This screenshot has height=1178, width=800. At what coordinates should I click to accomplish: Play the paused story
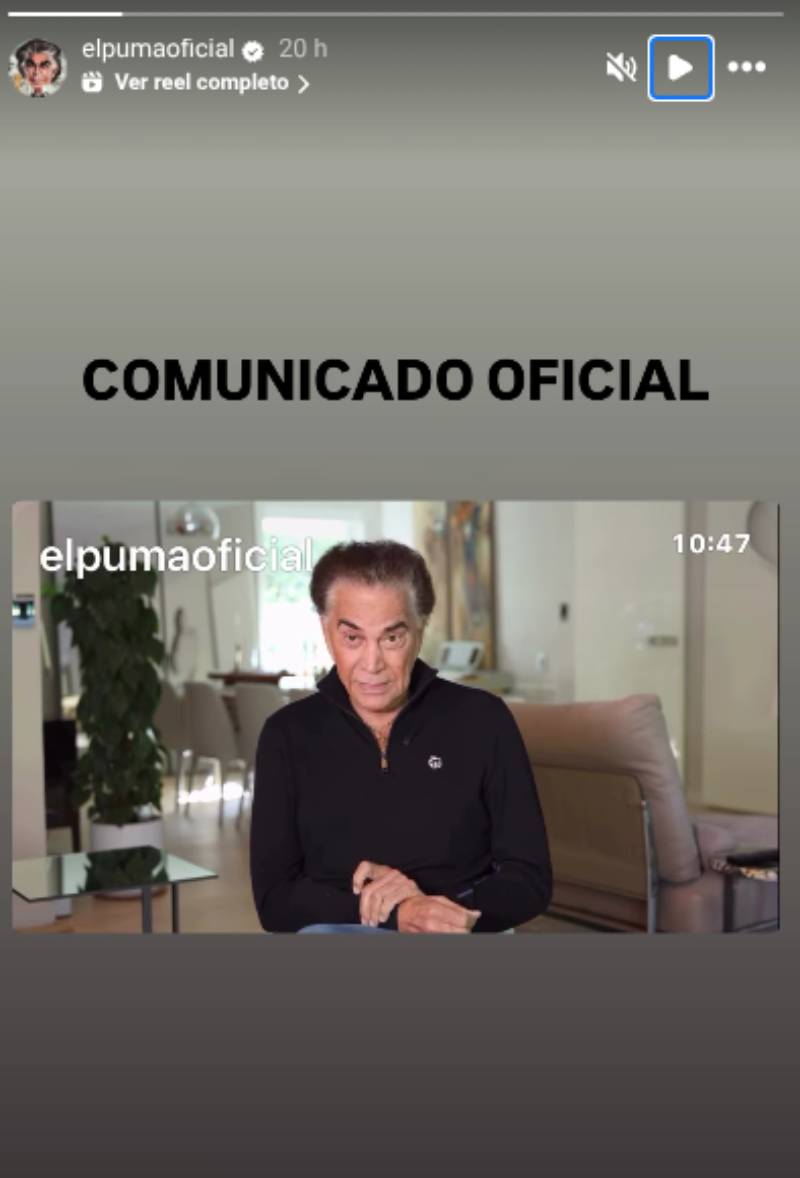(x=681, y=68)
